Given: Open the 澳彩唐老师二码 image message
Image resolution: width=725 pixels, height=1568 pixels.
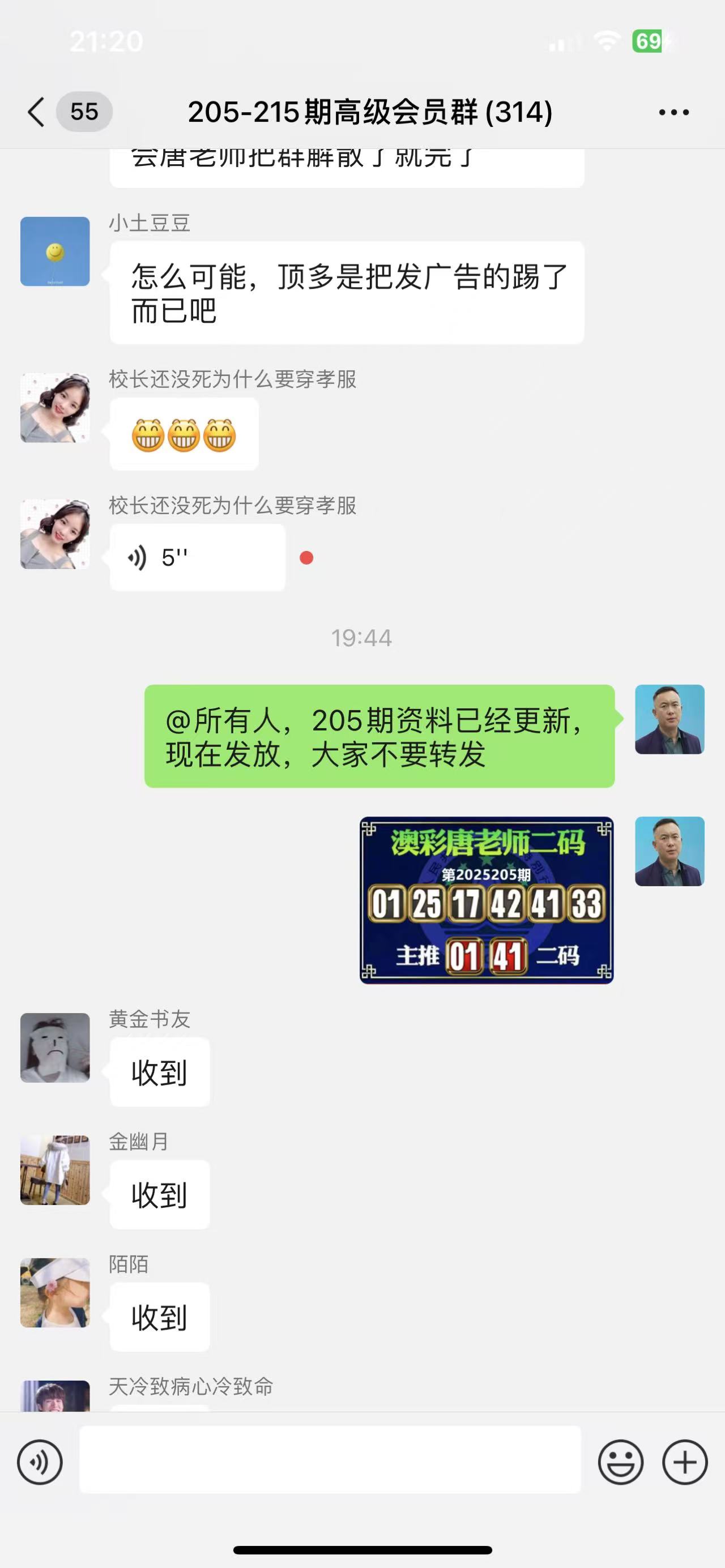Looking at the screenshot, I should [487, 900].
